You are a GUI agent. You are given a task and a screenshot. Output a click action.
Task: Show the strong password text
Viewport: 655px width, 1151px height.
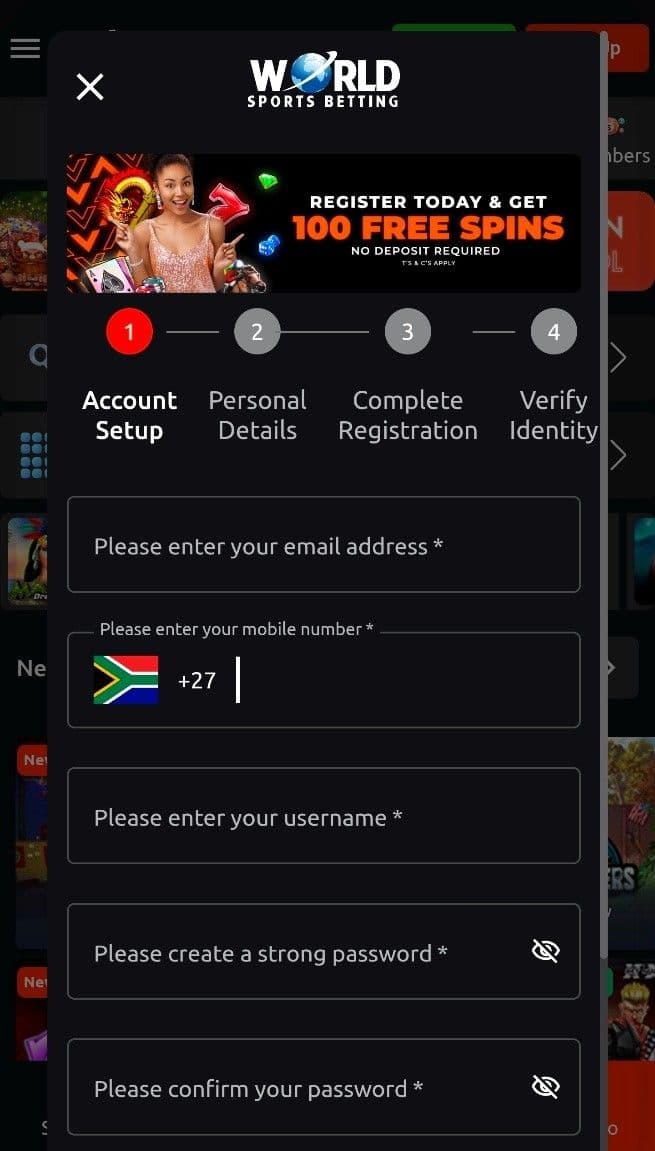tap(545, 951)
